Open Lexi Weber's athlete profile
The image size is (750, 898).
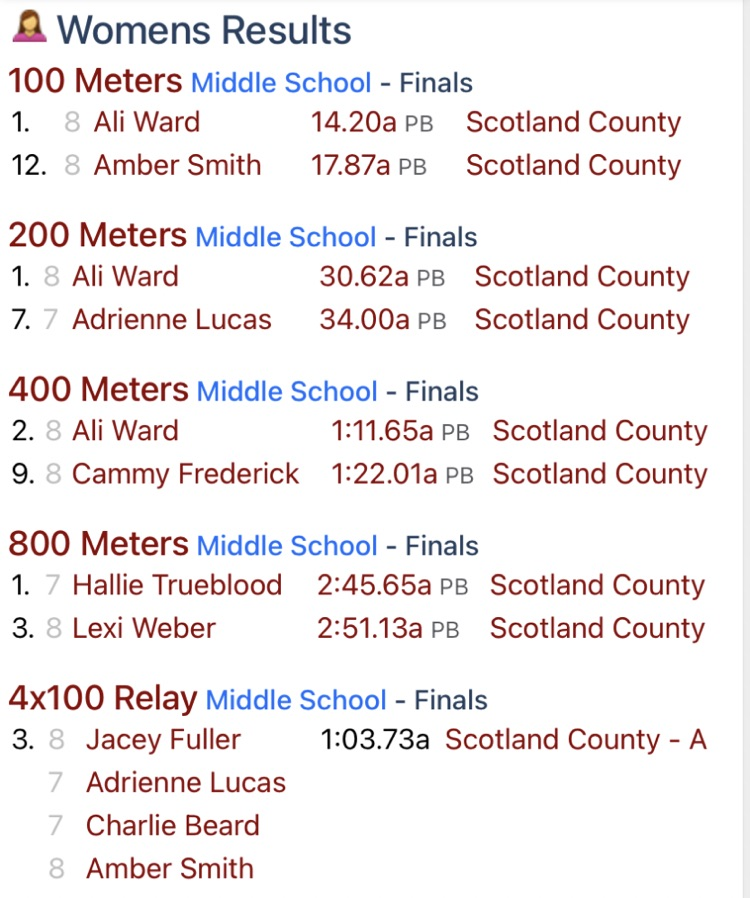pyautogui.click(x=143, y=629)
